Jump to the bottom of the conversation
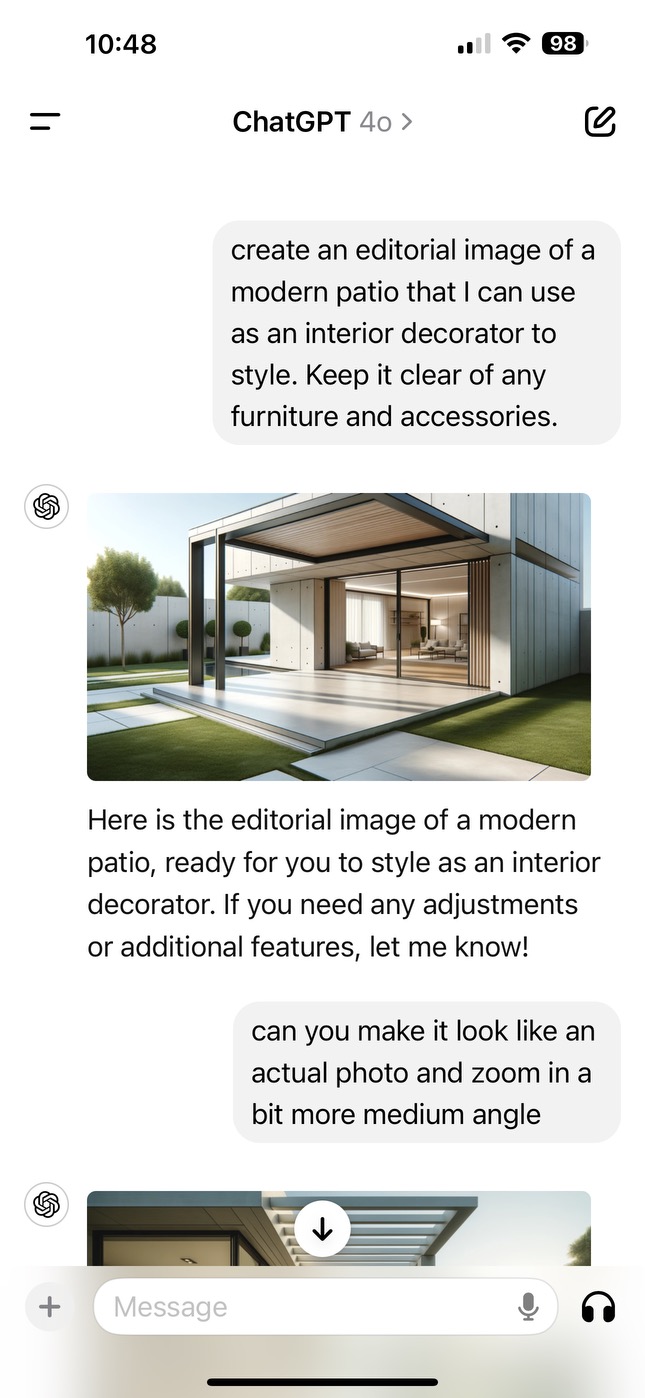The height and width of the screenshot is (1398, 645). coord(322,1228)
